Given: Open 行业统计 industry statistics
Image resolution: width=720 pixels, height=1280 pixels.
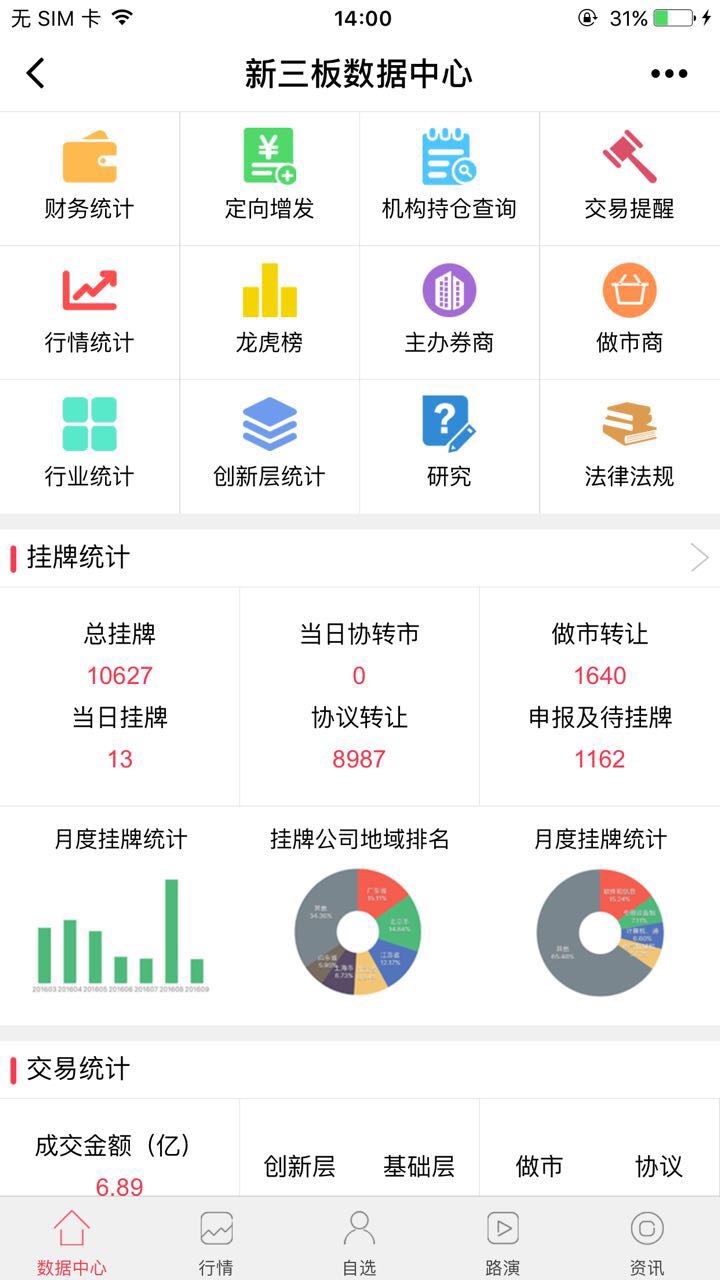Looking at the screenshot, I should pyautogui.click(x=90, y=446).
